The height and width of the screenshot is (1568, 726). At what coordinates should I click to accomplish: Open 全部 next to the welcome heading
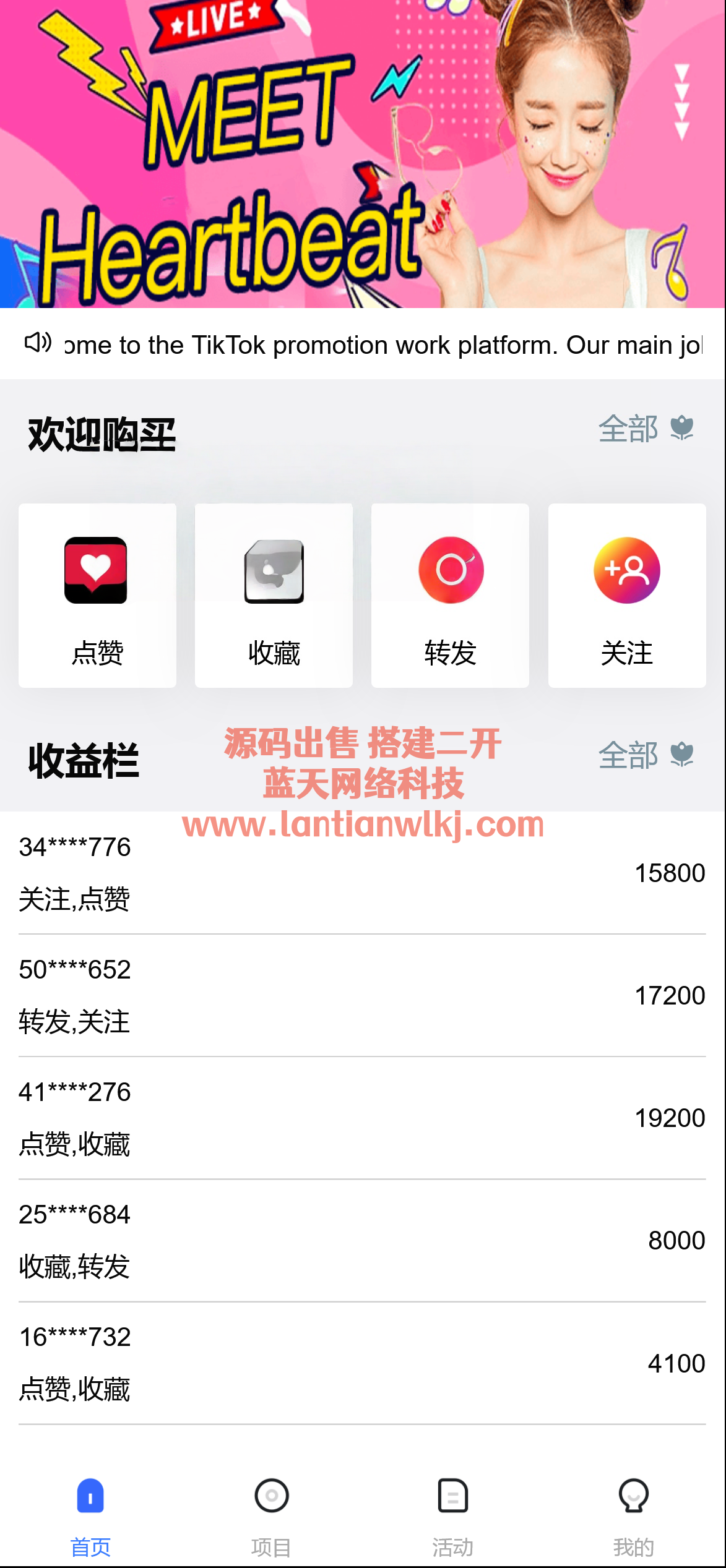pos(644,429)
